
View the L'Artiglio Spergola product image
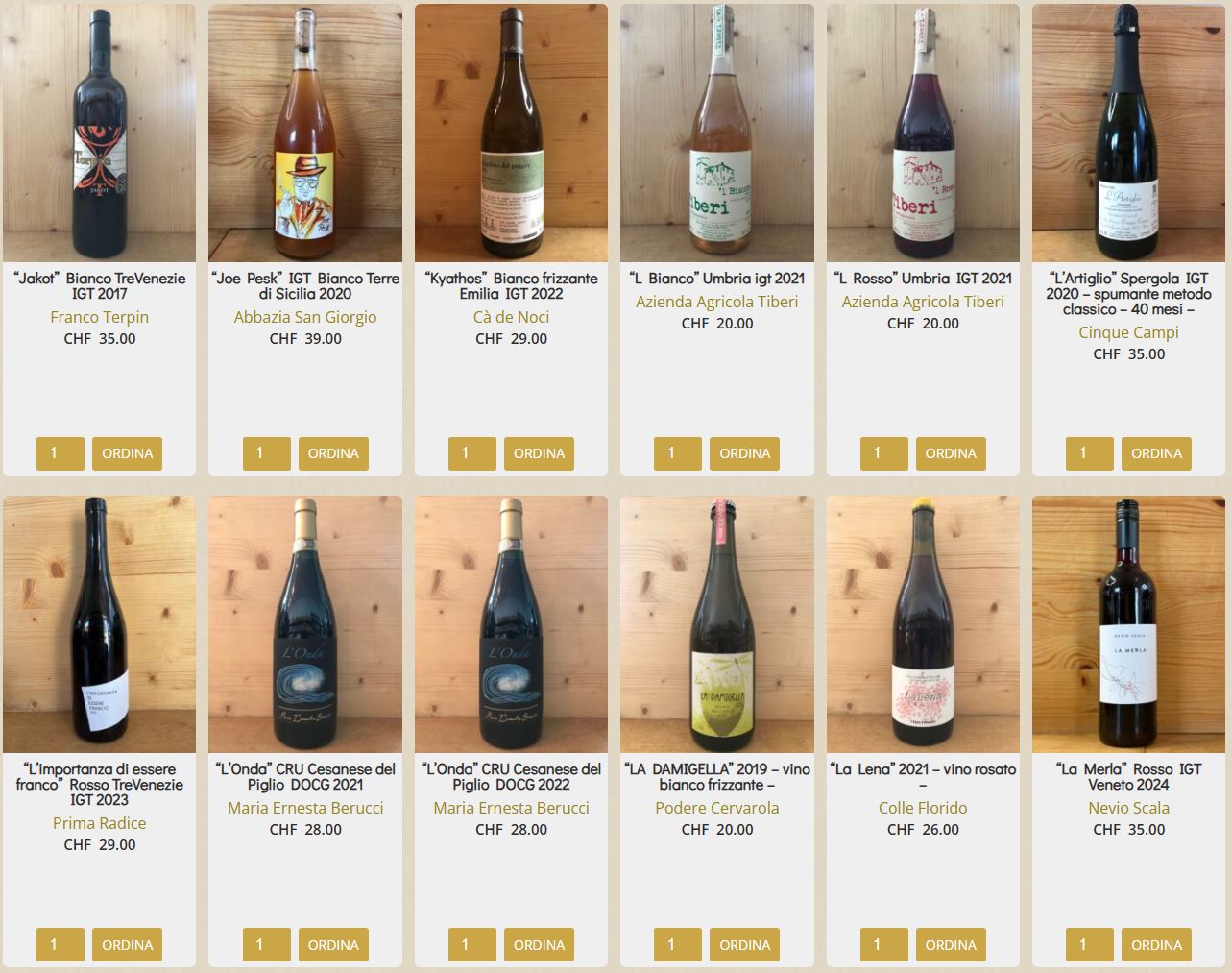[x=1128, y=133]
